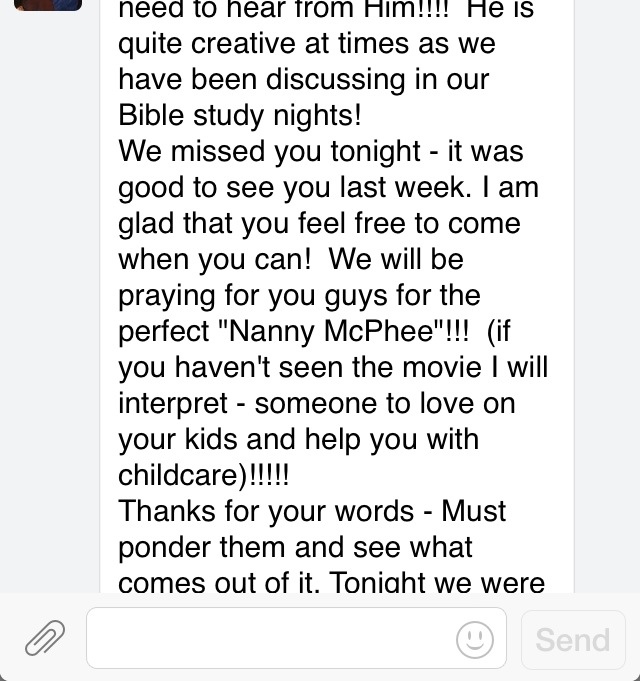Focus the message text field
This screenshot has height=681, width=640.
click(270, 639)
